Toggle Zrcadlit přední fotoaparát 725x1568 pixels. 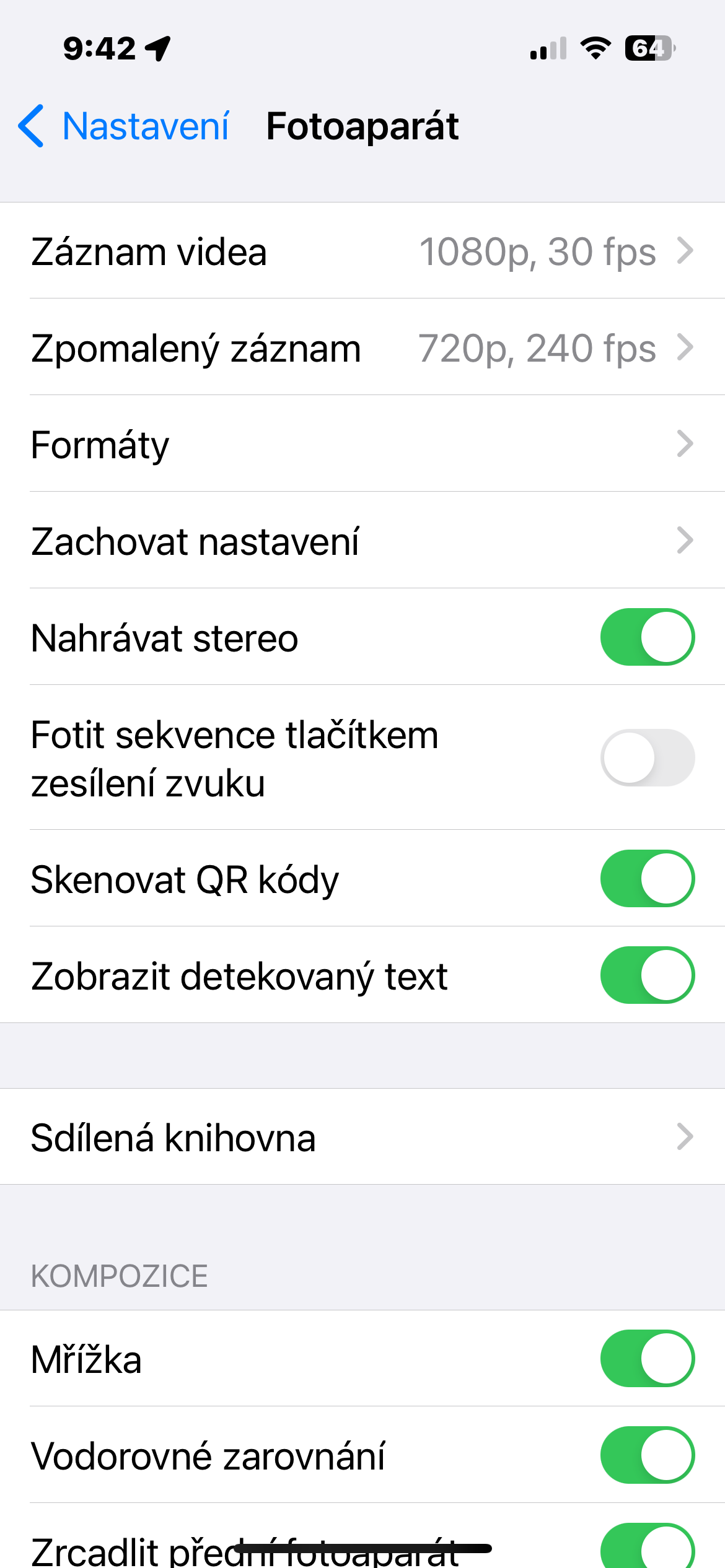(647, 1547)
